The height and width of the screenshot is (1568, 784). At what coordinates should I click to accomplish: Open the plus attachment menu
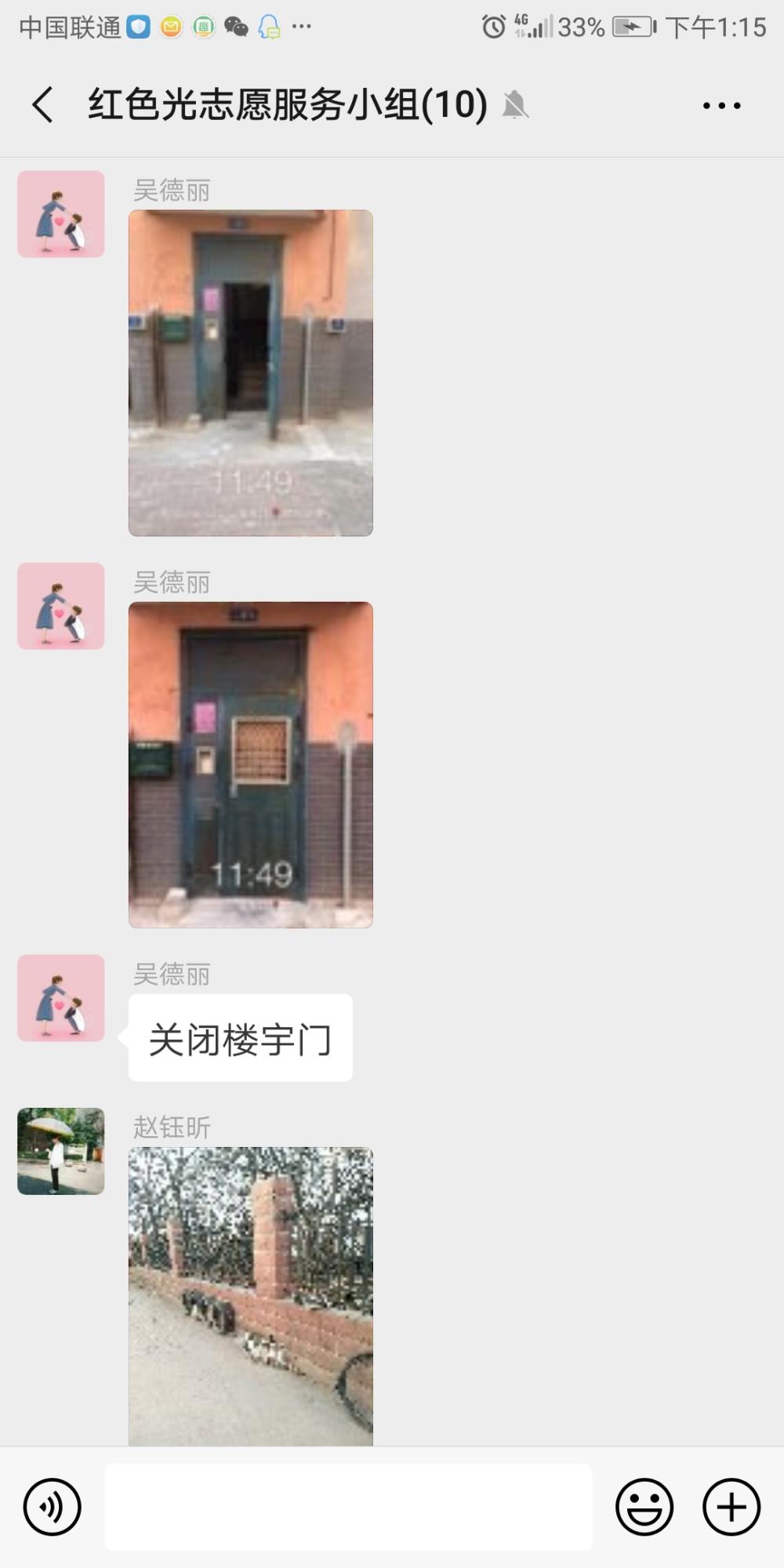point(731,1507)
